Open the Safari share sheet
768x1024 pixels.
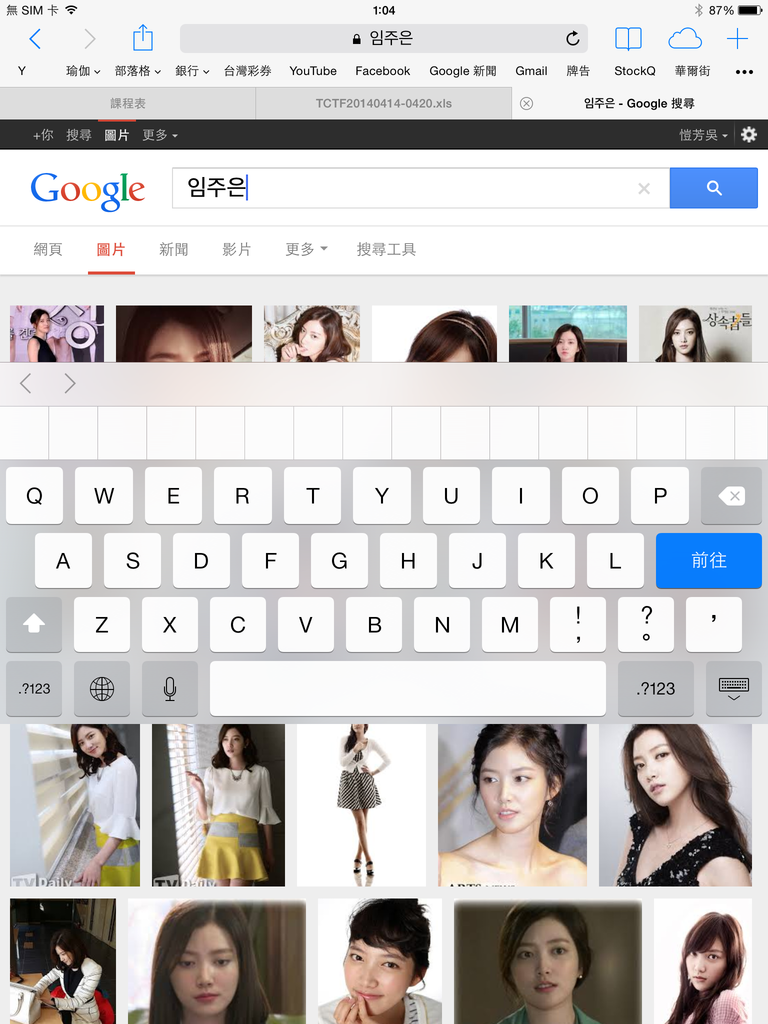[143, 38]
